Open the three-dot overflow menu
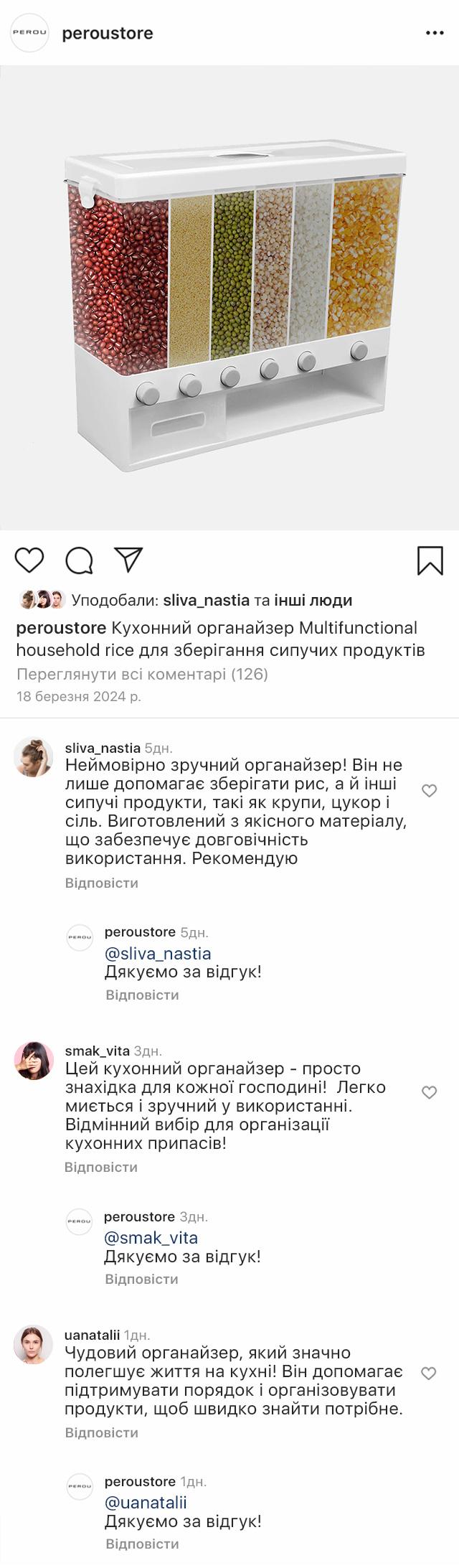 tap(435, 33)
